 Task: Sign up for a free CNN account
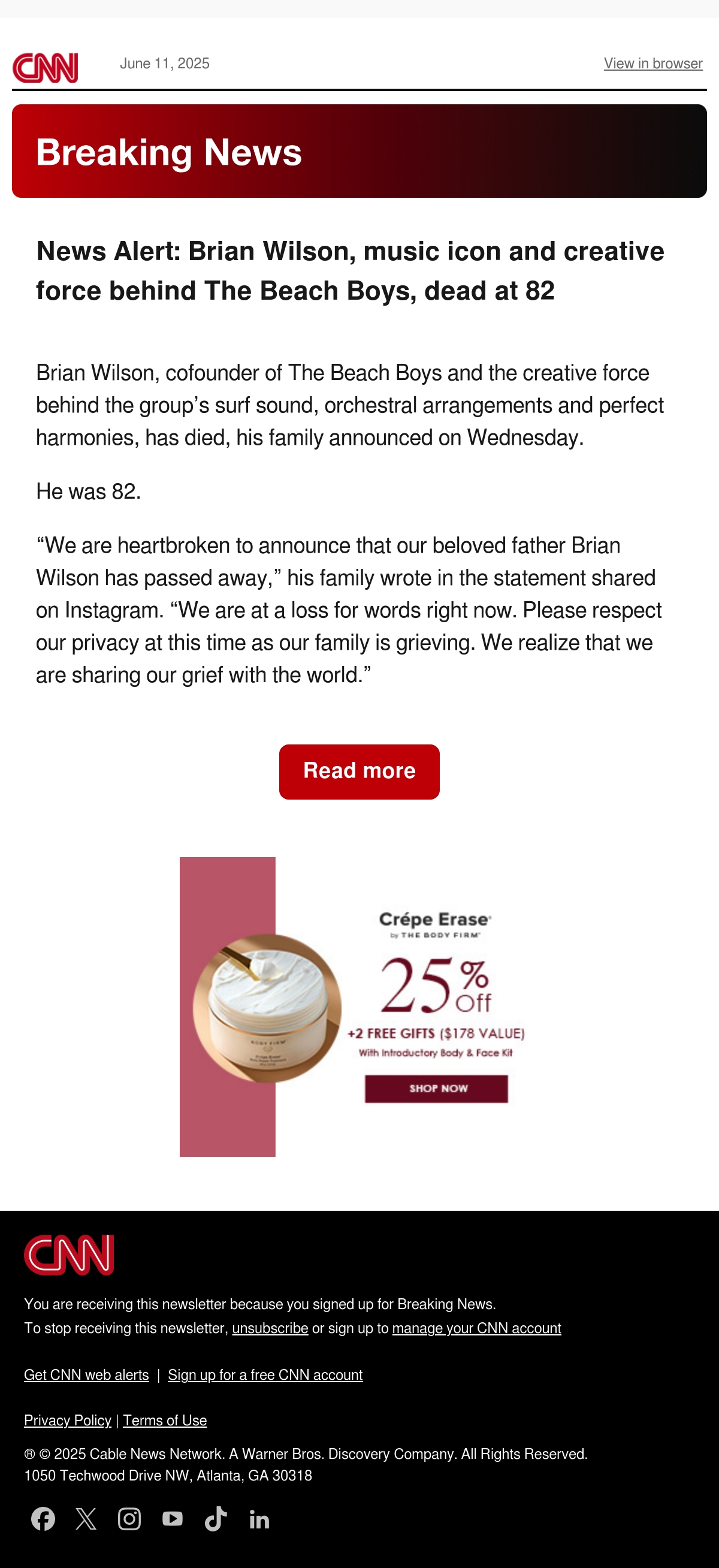coord(265,1374)
